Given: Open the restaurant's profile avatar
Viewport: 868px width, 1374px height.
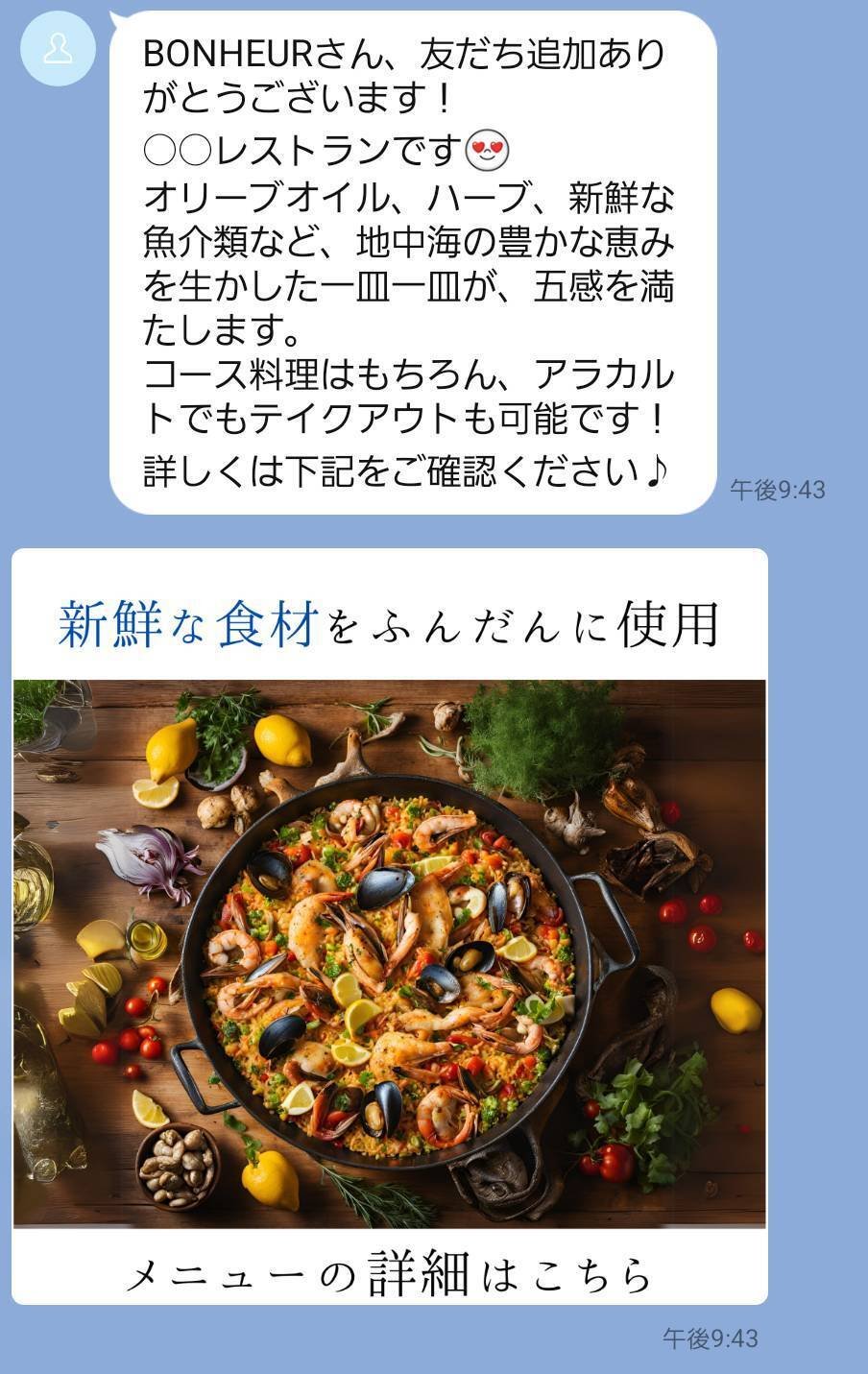Looking at the screenshot, I should [x=58, y=49].
